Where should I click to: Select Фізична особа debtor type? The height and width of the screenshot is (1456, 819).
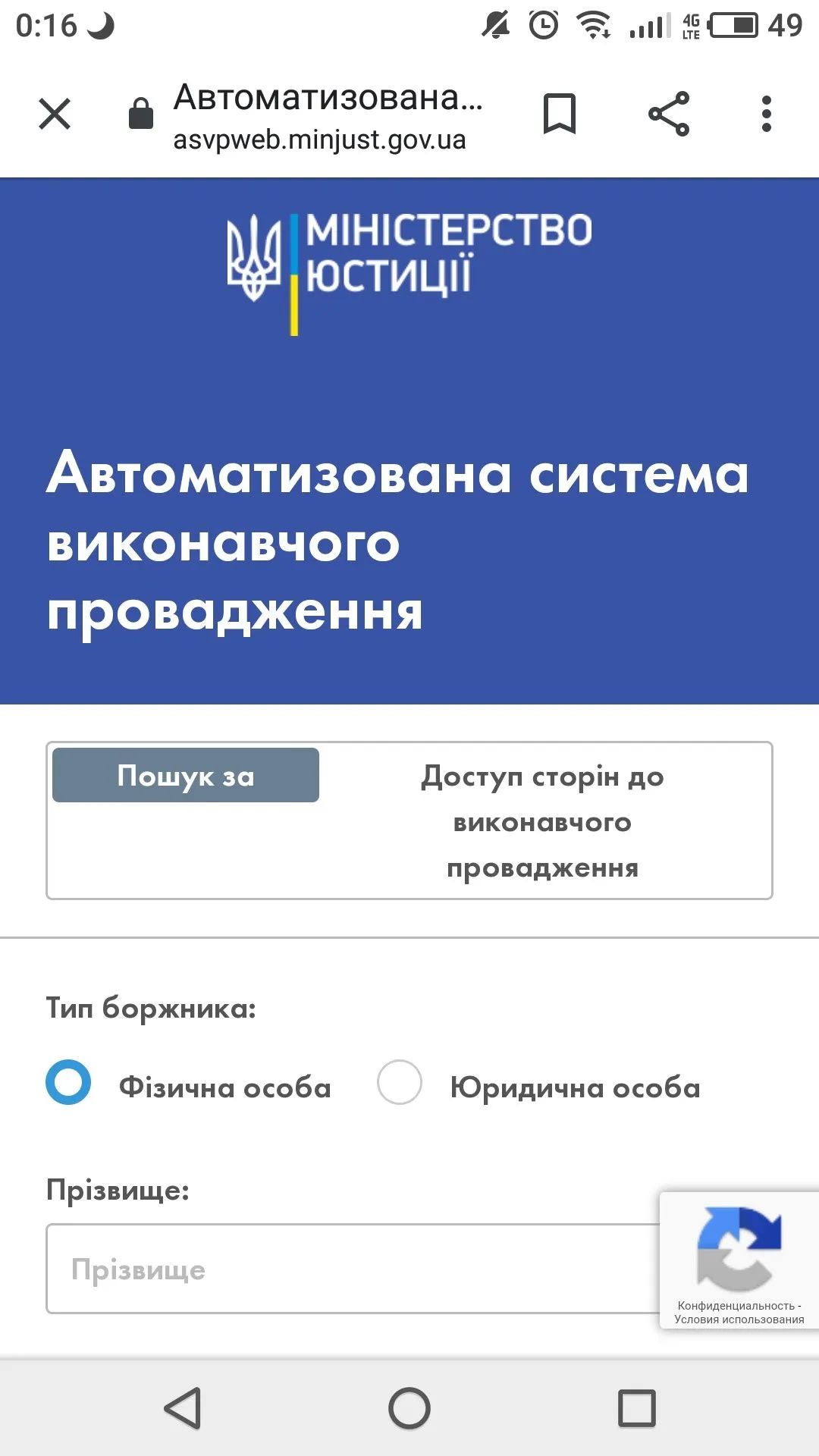pyautogui.click(x=68, y=1082)
